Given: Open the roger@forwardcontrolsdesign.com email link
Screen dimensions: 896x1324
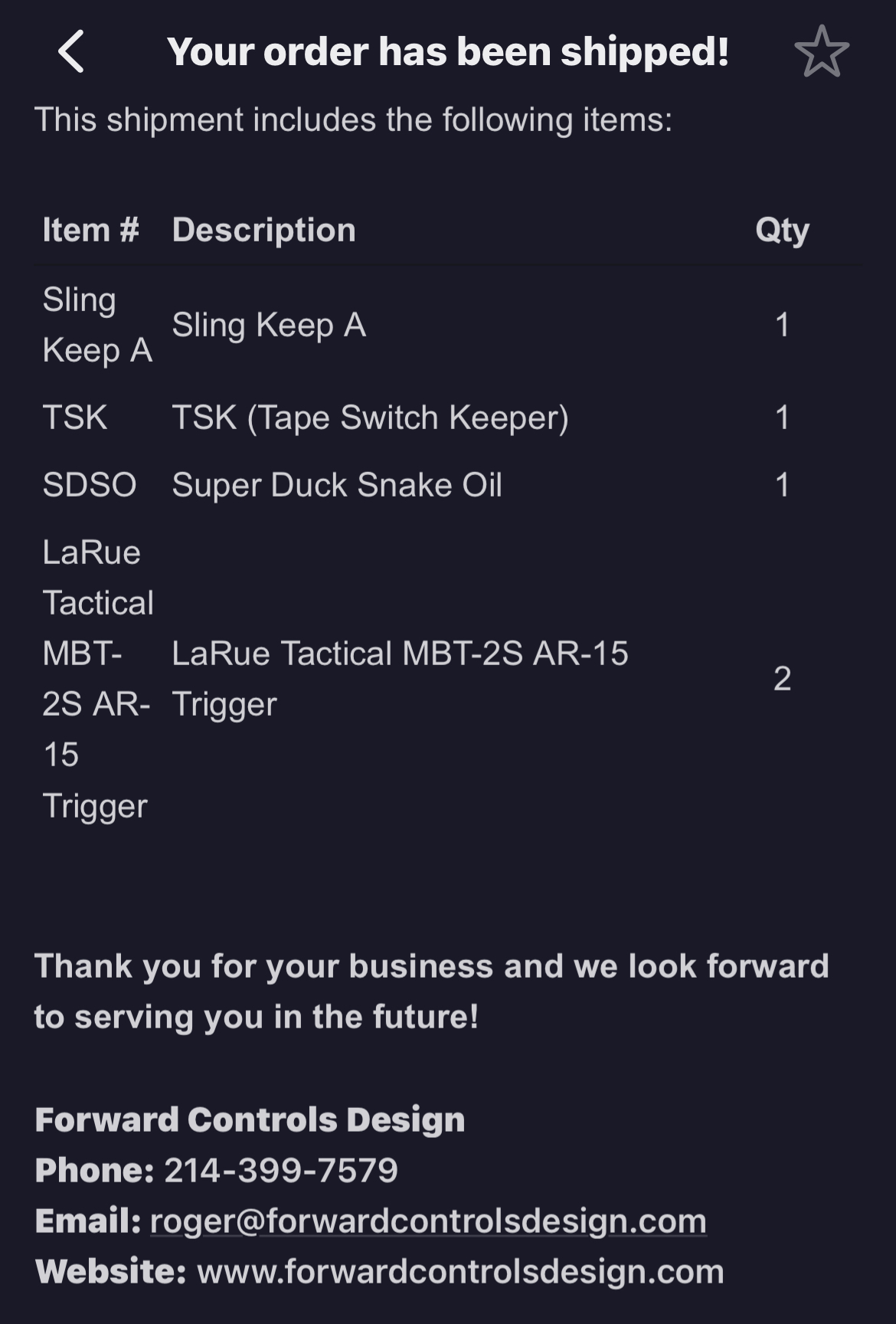Looking at the screenshot, I should point(428,1221).
